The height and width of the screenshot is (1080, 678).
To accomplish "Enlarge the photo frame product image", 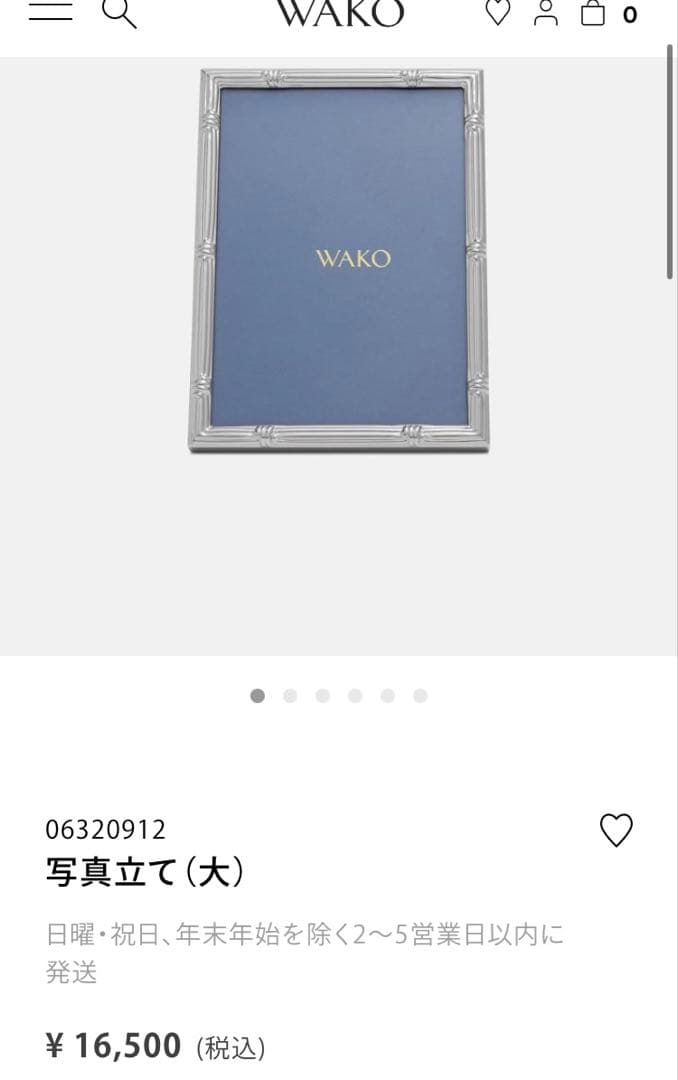I will click(340, 262).
